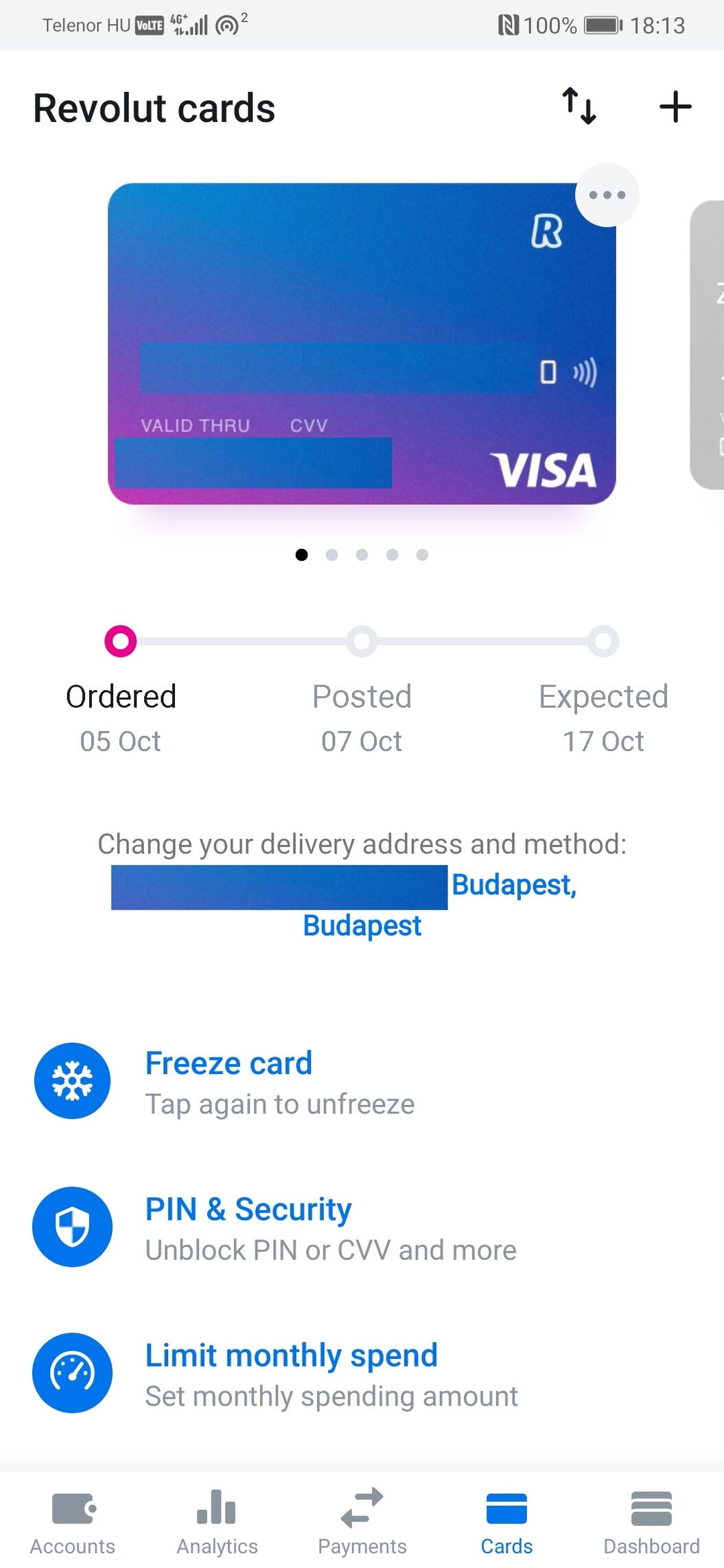
Task: Open the card sort order arrows
Action: pyautogui.click(x=579, y=106)
